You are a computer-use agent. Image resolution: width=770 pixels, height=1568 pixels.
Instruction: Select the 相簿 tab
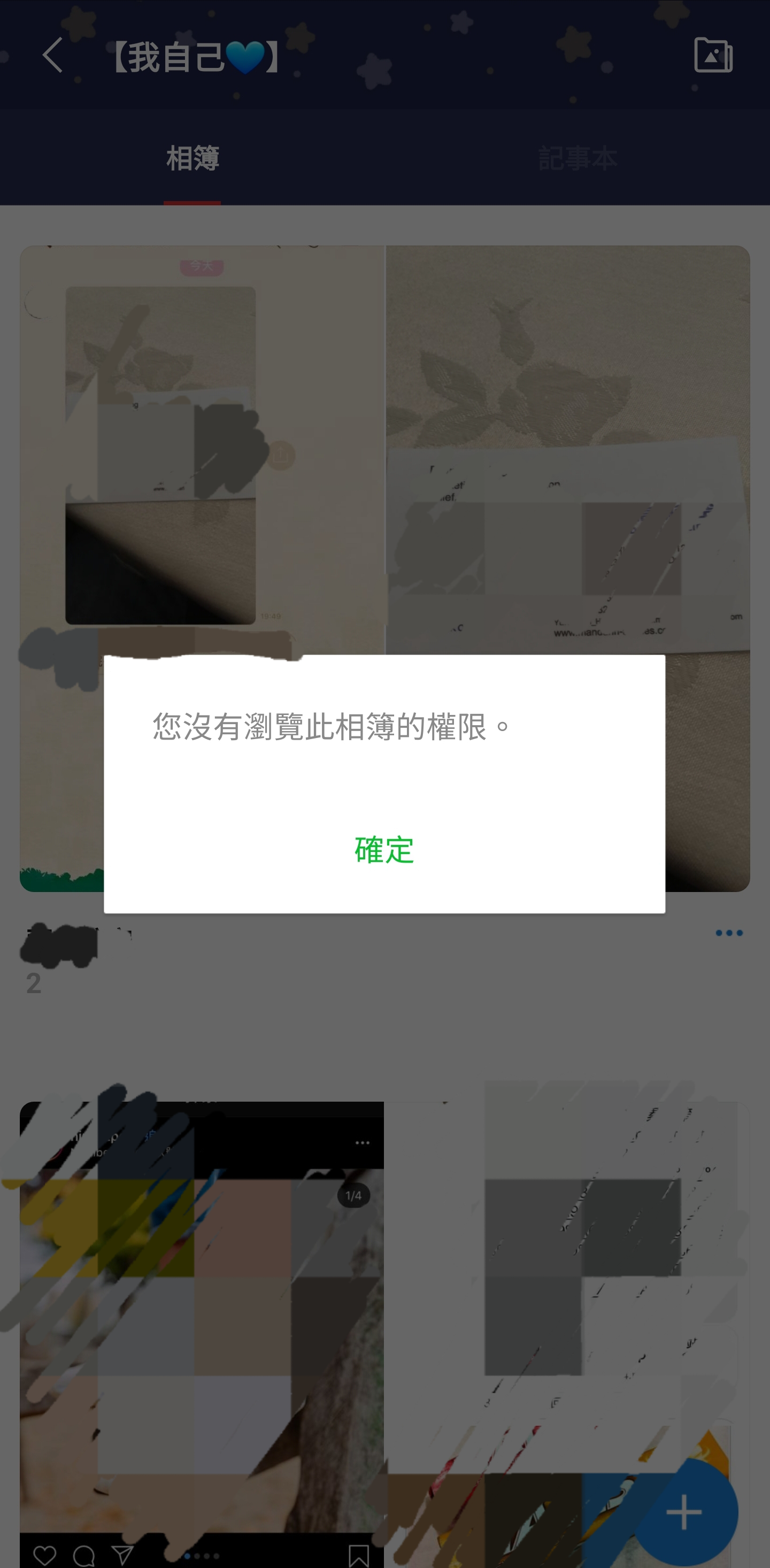tap(192, 158)
